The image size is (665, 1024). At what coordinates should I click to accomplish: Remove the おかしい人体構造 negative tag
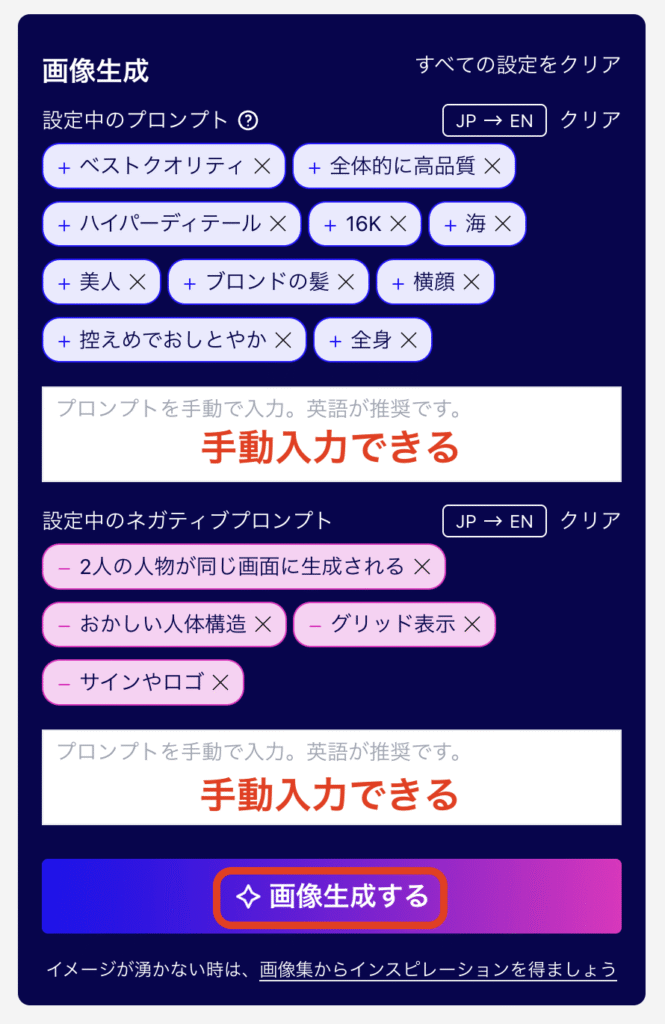(x=263, y=625)
